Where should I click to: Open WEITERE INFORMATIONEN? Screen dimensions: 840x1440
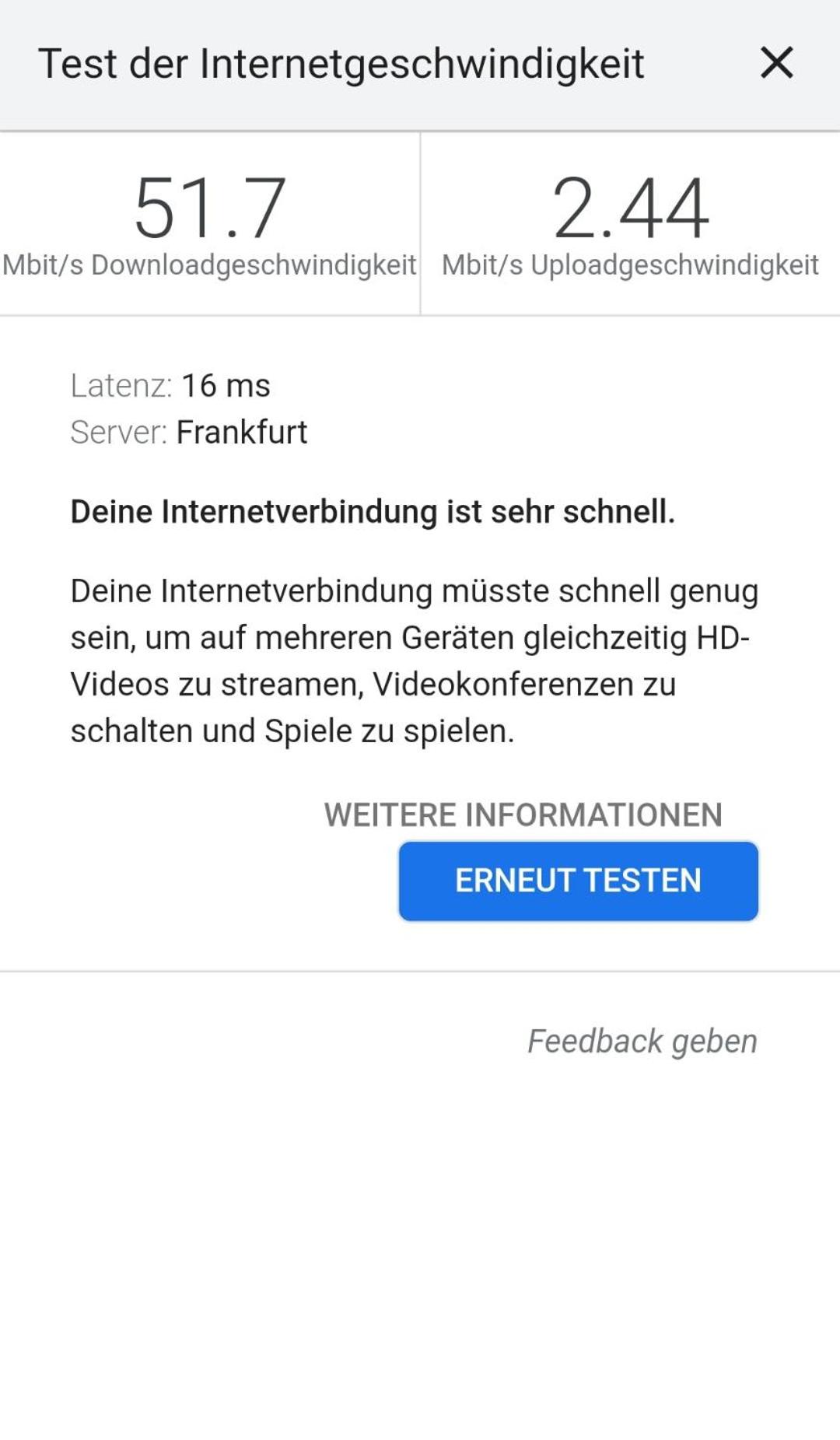coord(523,815)
